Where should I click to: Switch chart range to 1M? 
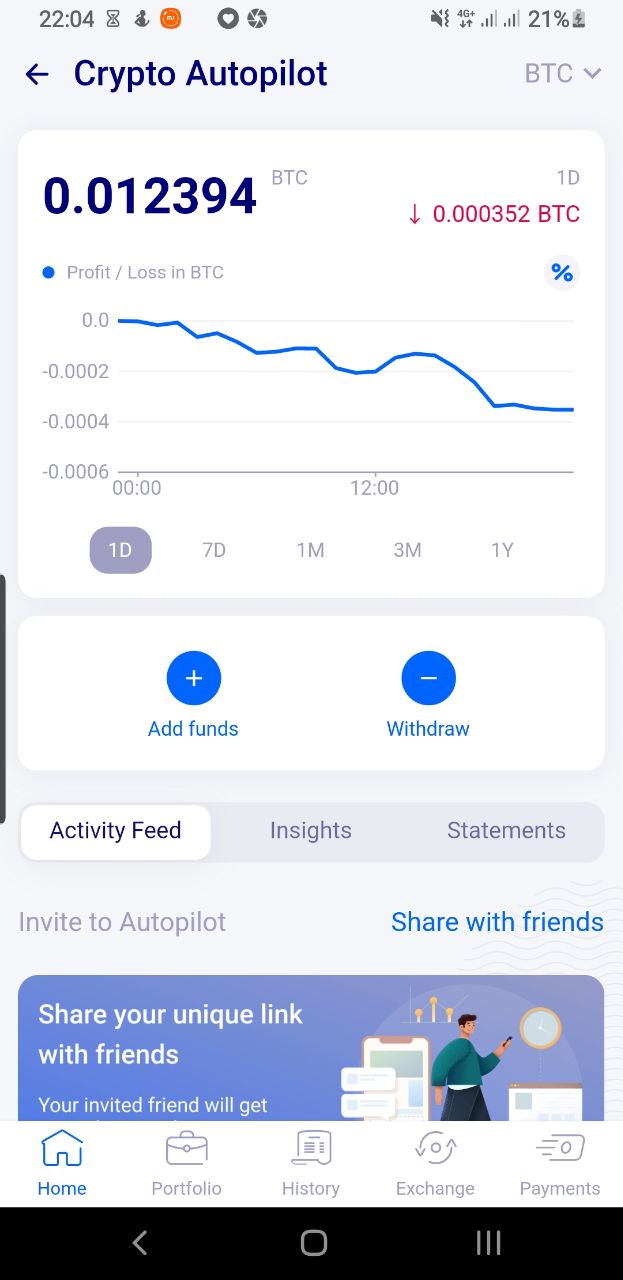(311, 550)
